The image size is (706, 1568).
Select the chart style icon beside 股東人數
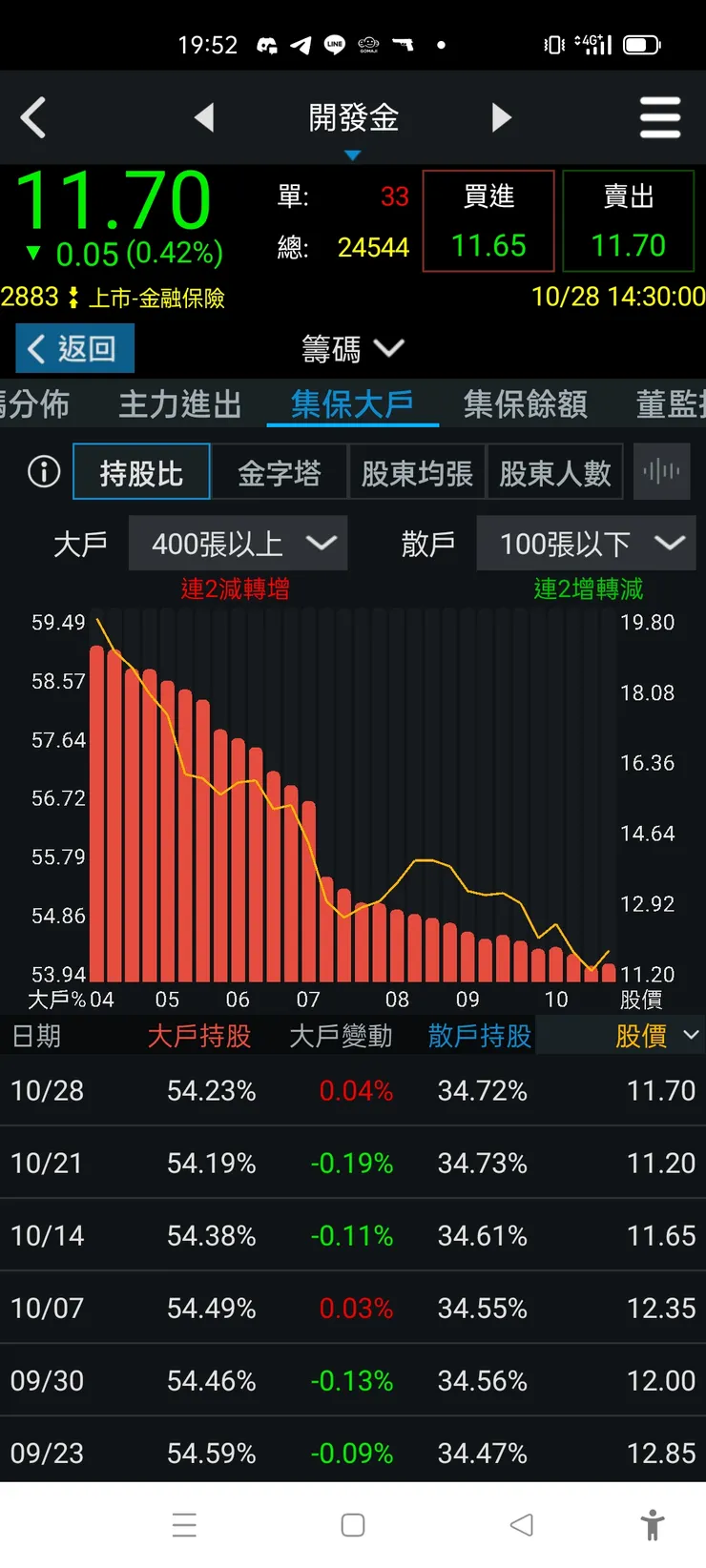click(662, 471)
